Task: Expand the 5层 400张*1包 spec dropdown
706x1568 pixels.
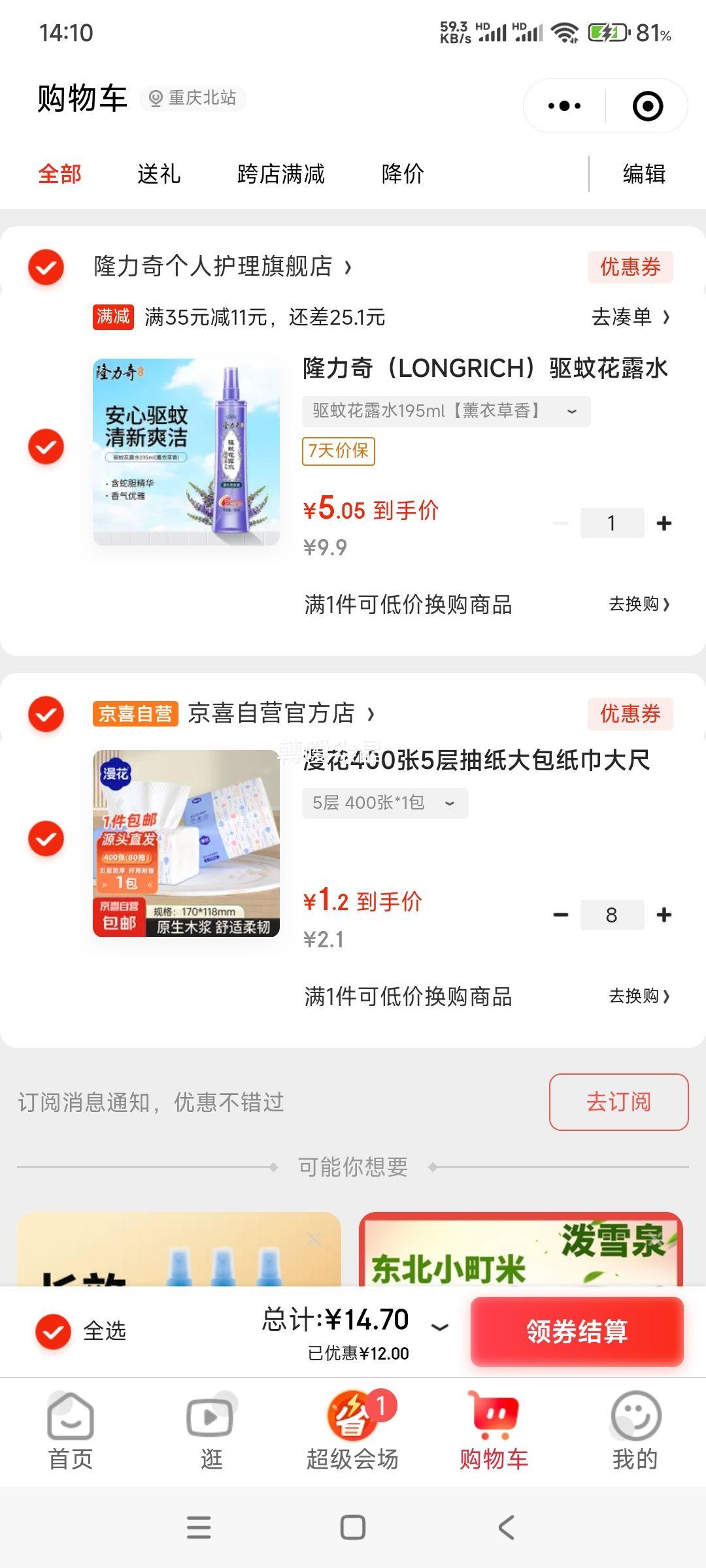Action: click(x=384, y=803)
